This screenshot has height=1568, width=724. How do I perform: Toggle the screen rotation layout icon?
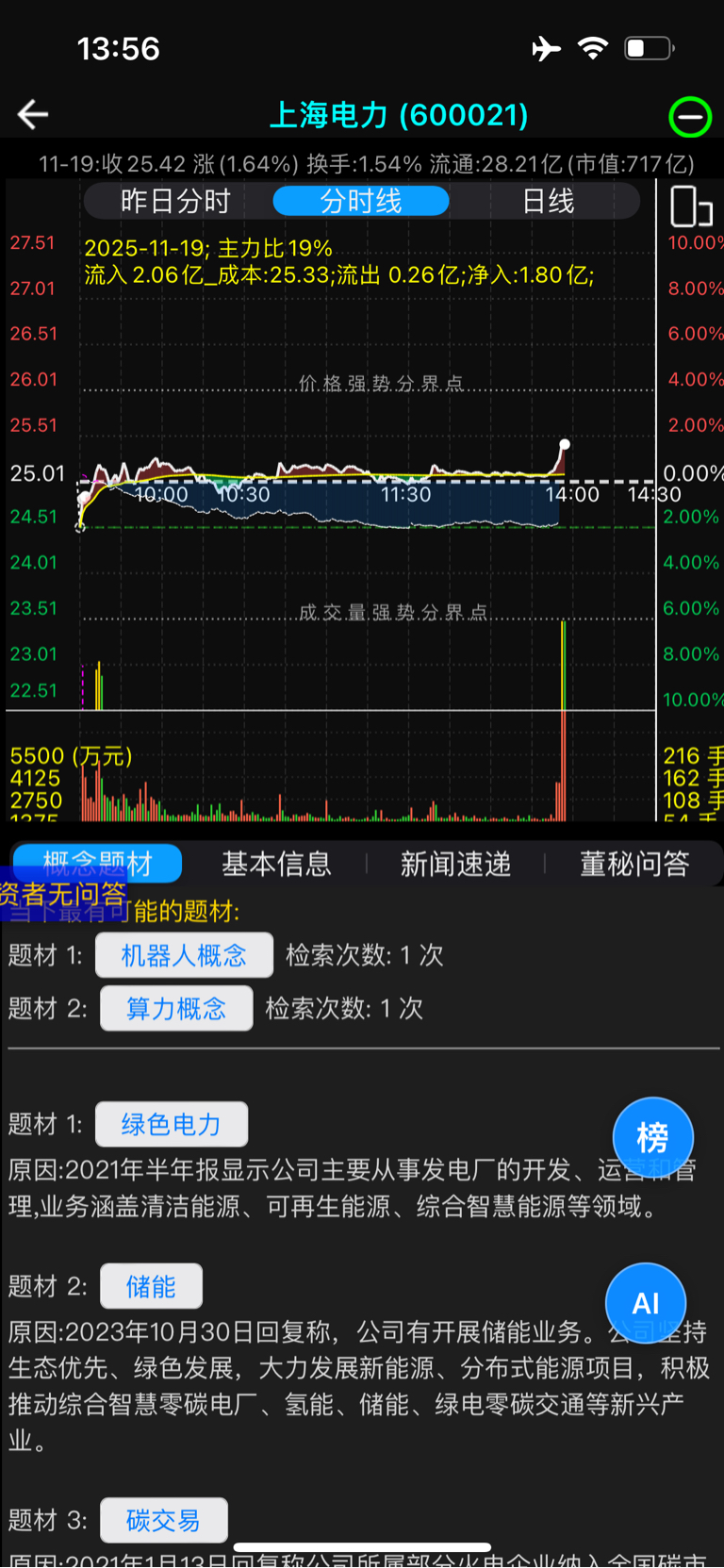point(690,206)
